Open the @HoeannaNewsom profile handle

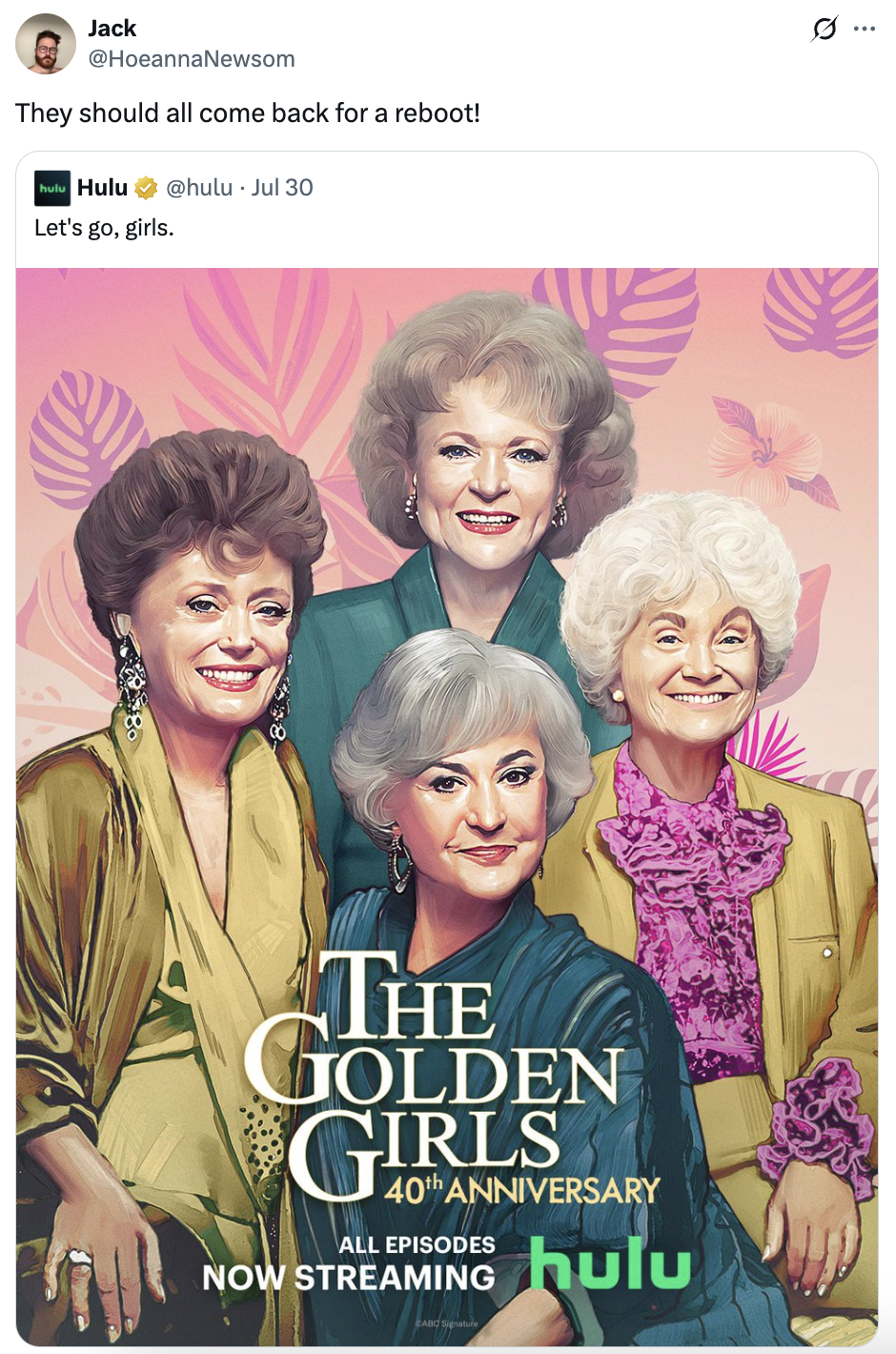tap(191, 59)
